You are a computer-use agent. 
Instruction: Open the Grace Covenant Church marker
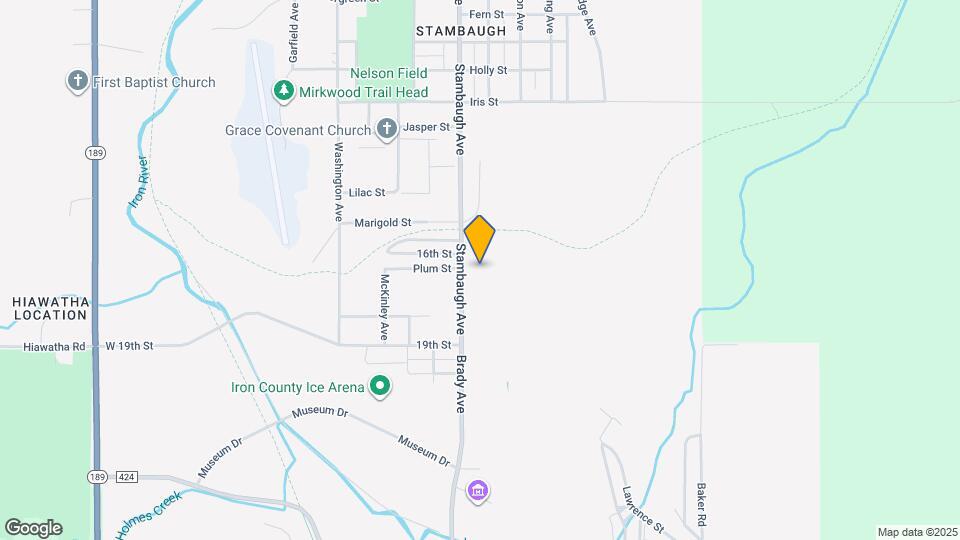(387, 129)
